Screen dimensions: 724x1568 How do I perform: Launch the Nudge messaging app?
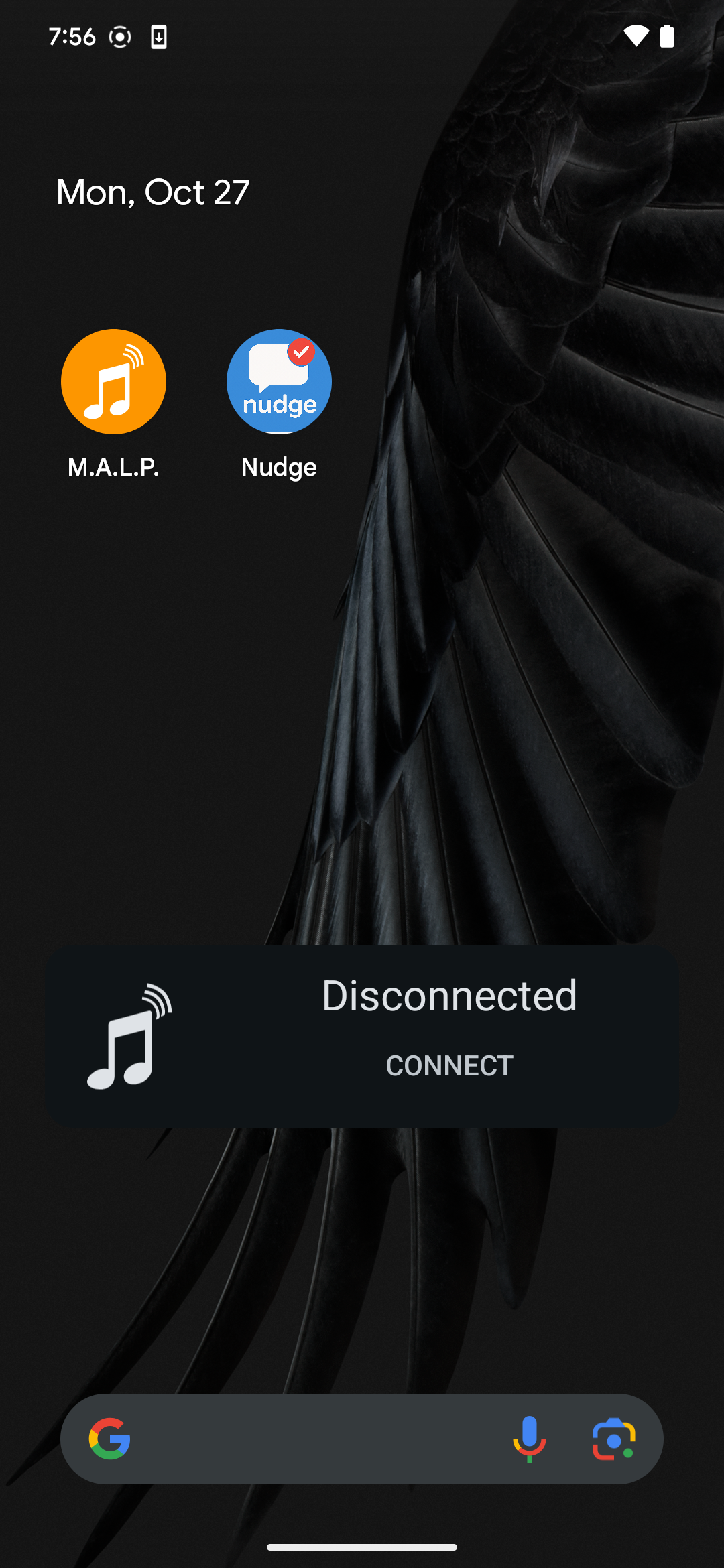click(278, 381)
